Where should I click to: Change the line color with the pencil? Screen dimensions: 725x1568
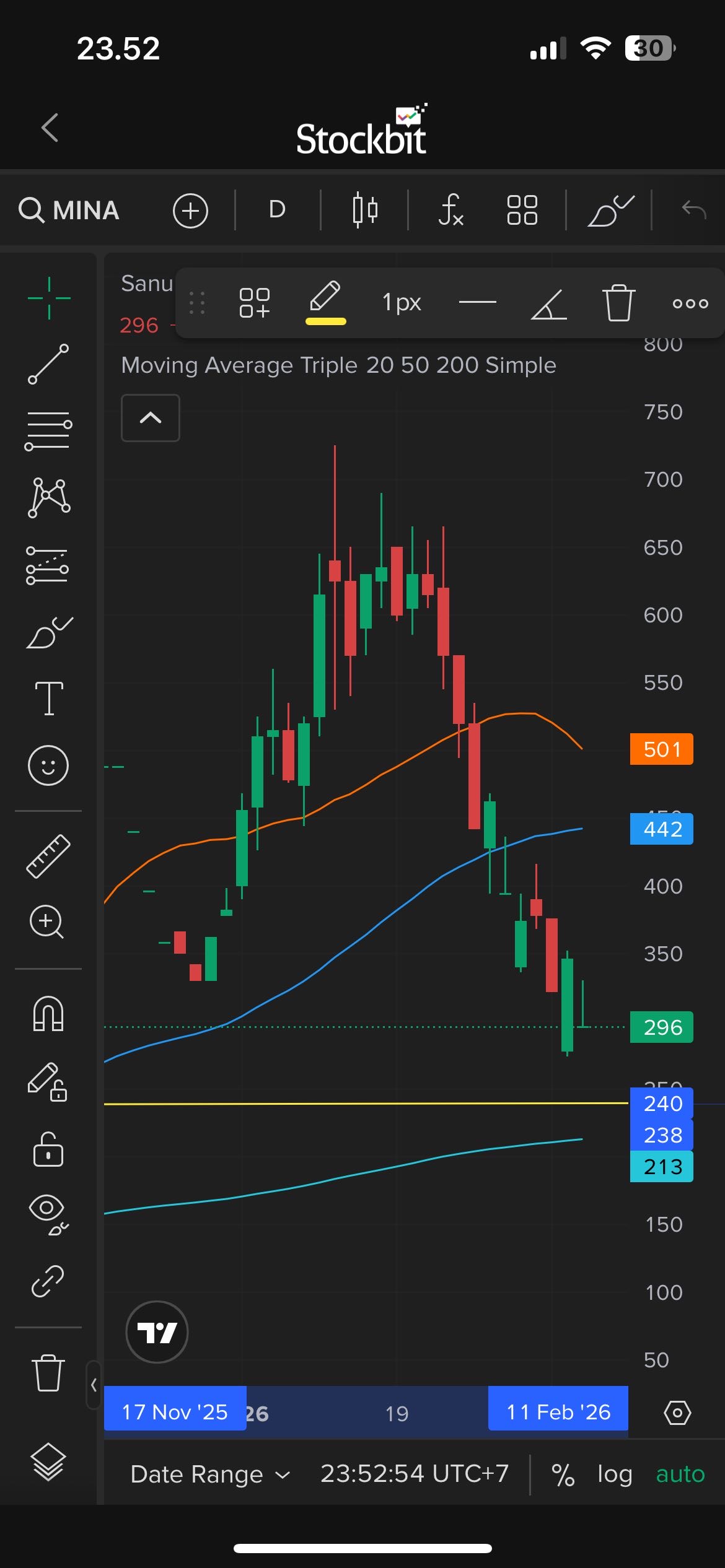click(325, 301)
